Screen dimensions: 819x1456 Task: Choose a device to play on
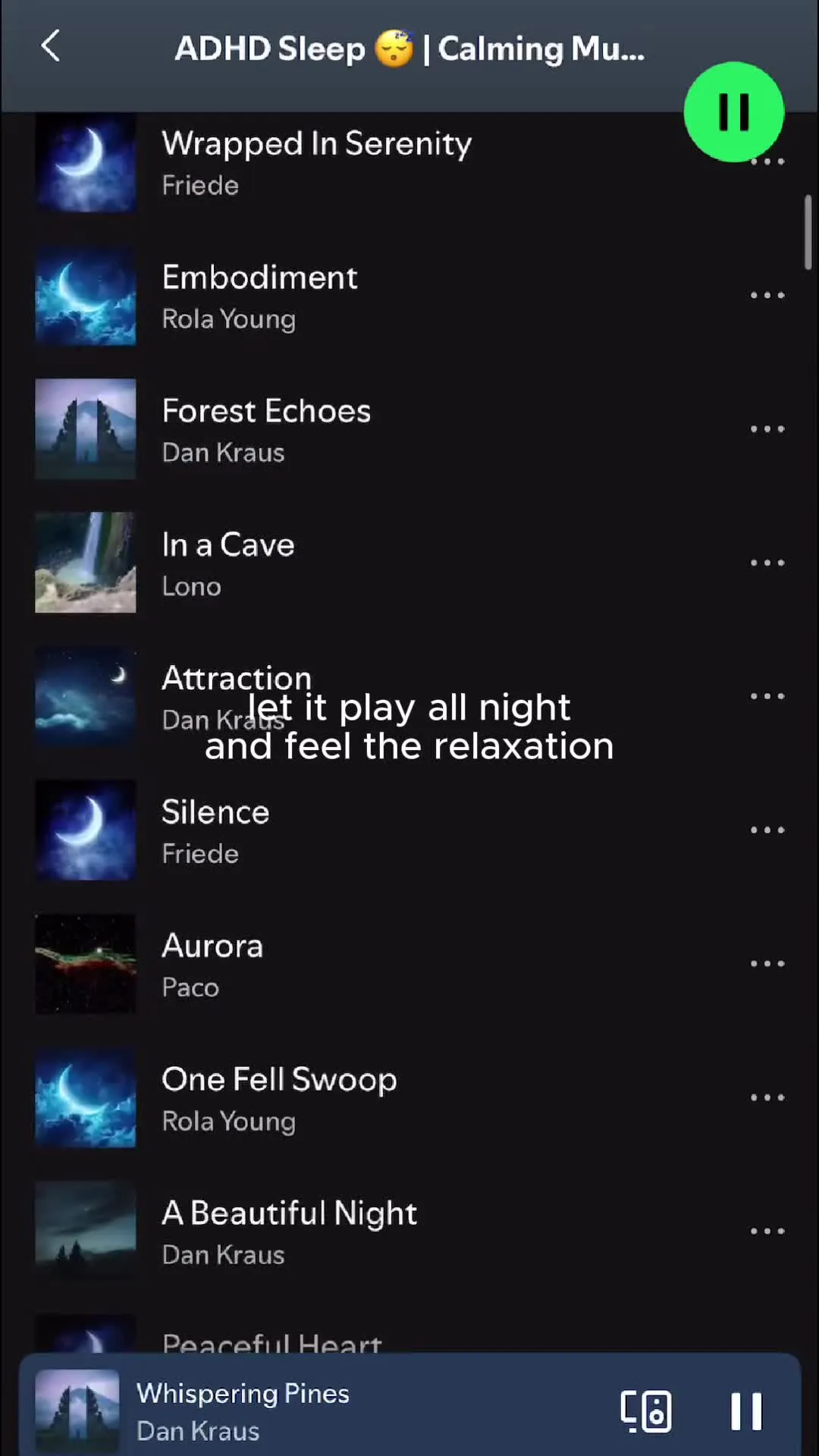(646, 1411)
